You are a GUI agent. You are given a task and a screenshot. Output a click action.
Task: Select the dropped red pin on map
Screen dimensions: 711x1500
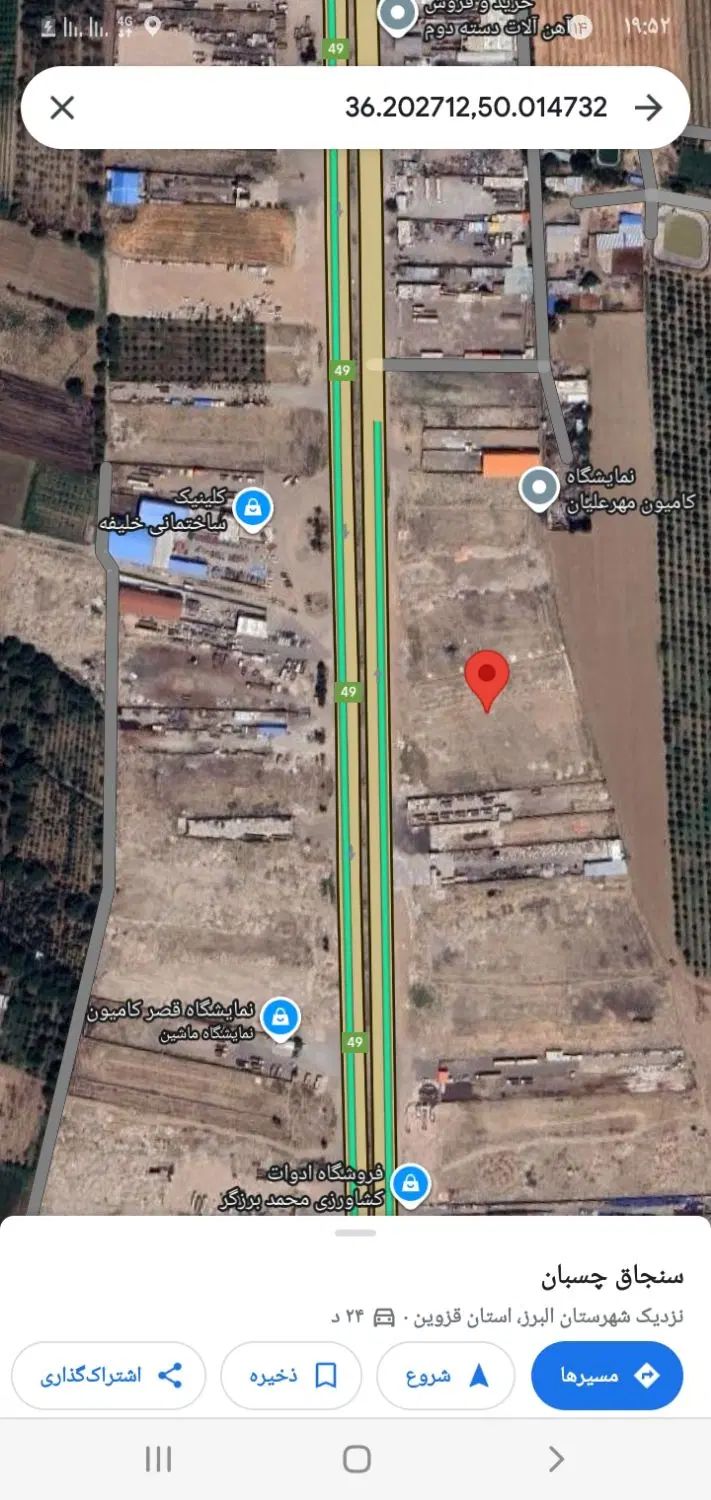click(x=487, y=678)
